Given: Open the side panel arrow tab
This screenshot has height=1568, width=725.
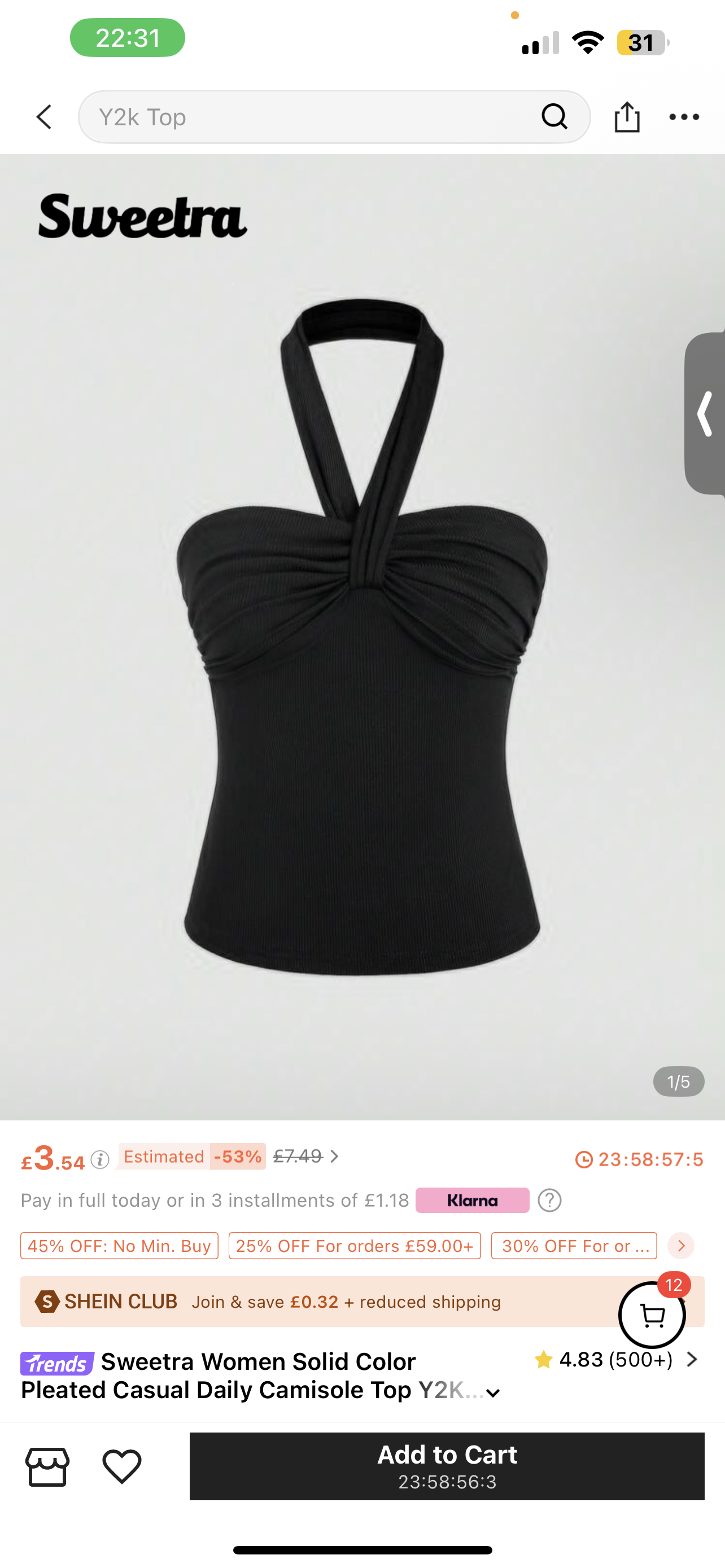Looking at the screenshot, I should (x=706, y=414).
